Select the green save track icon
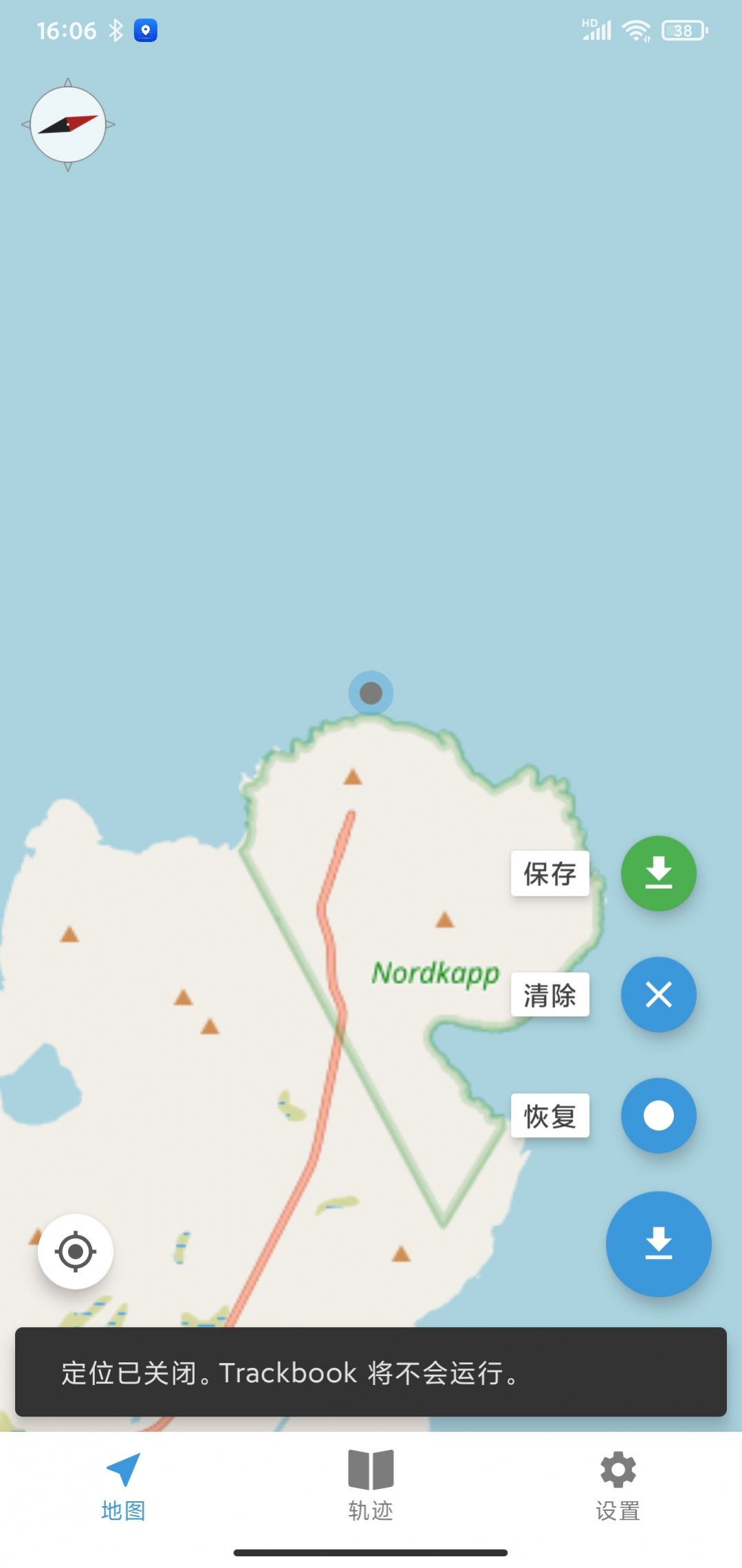 point(658,874)
